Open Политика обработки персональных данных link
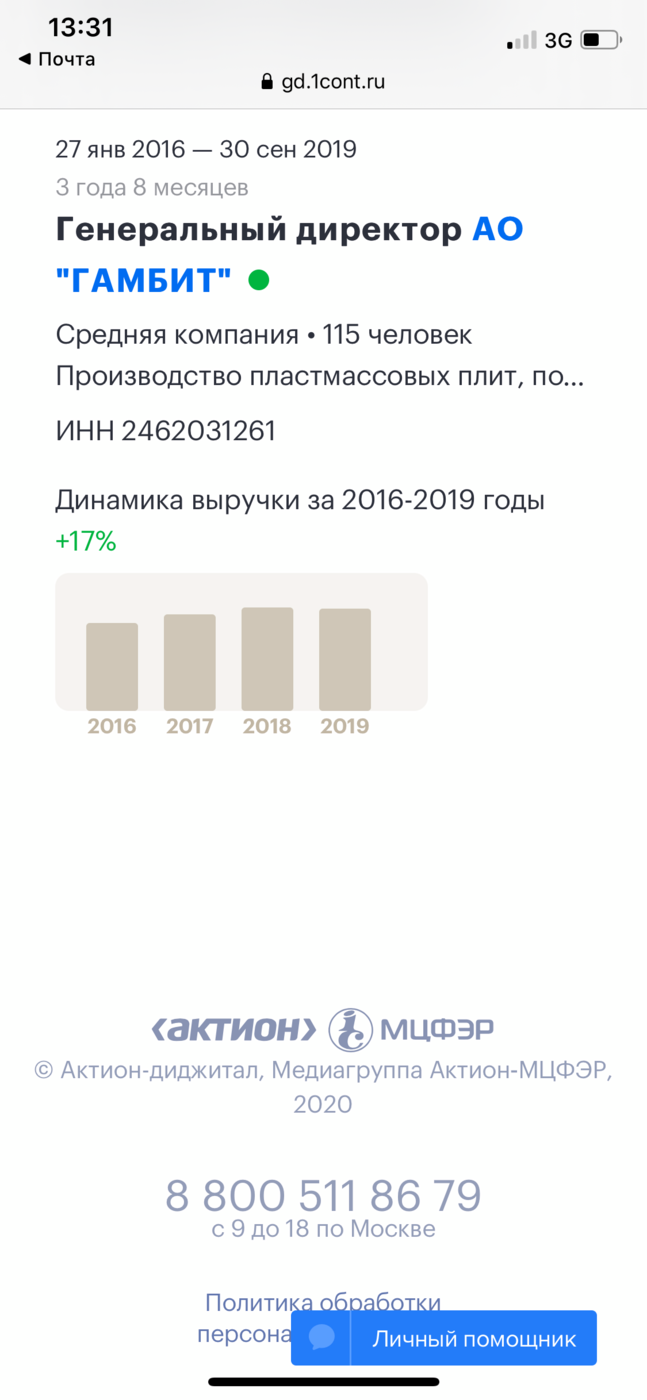 tap(322, 1303)
